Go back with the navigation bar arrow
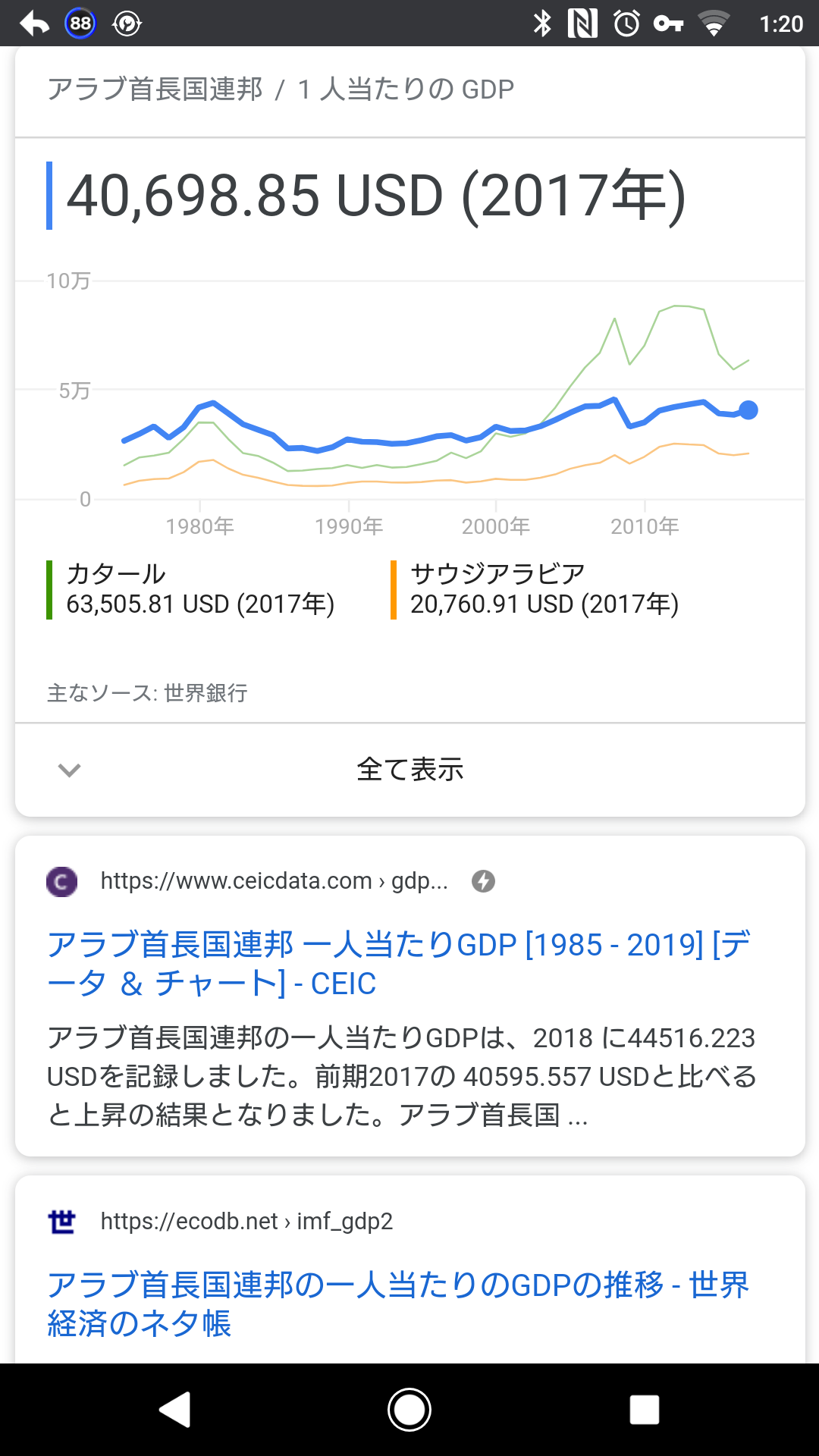This screenshot has height=1456, width=819. (175, 1410)
